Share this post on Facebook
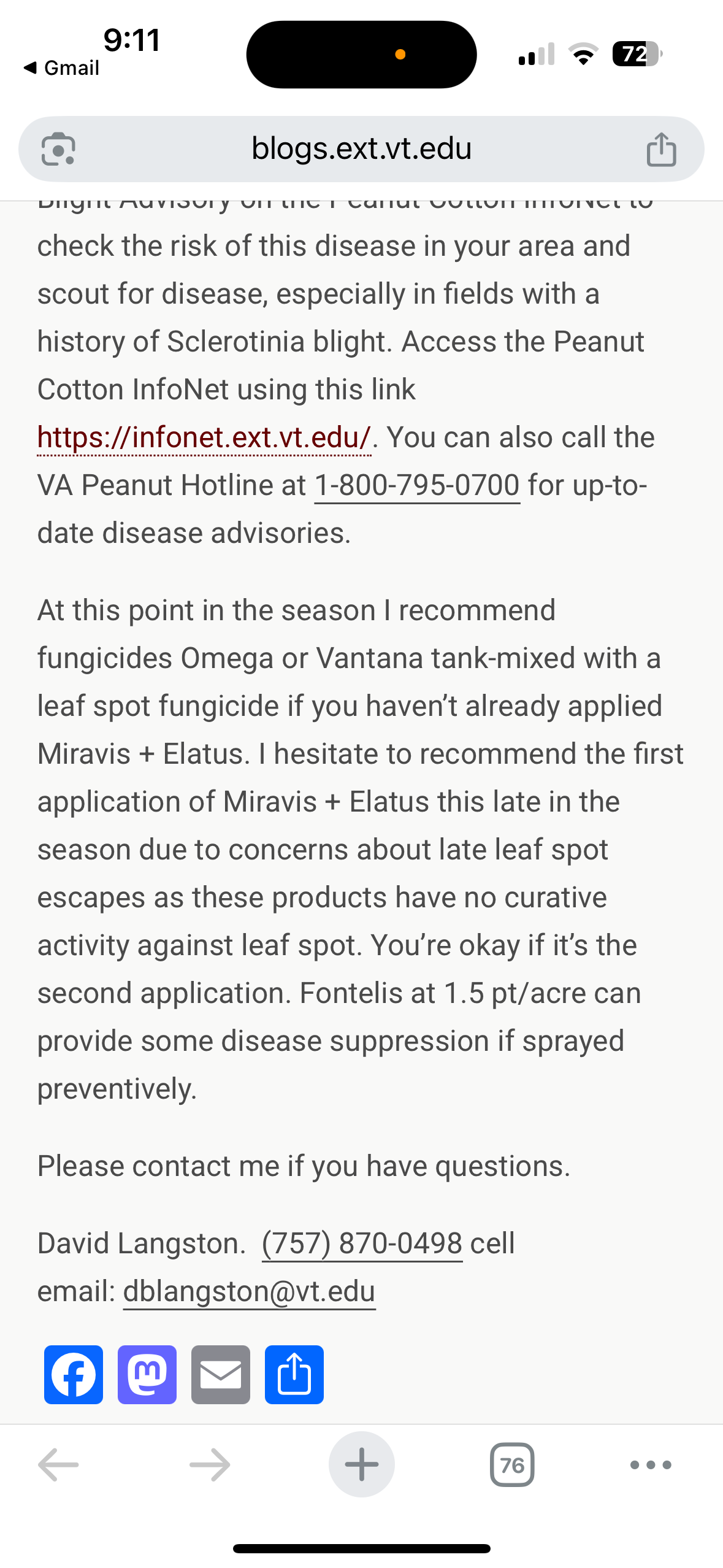The height and width of the screenshot is (1568, 723). click(74, 1375)
